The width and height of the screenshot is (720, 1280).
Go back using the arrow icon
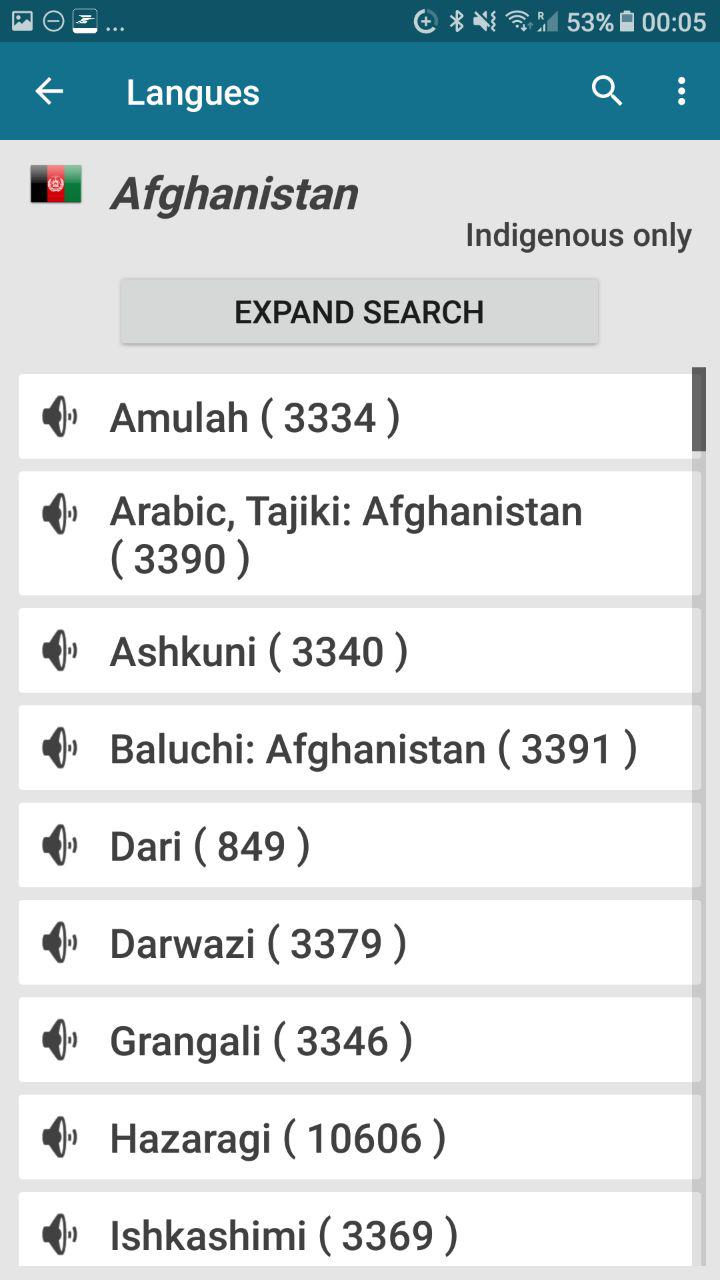coord(49,92)
